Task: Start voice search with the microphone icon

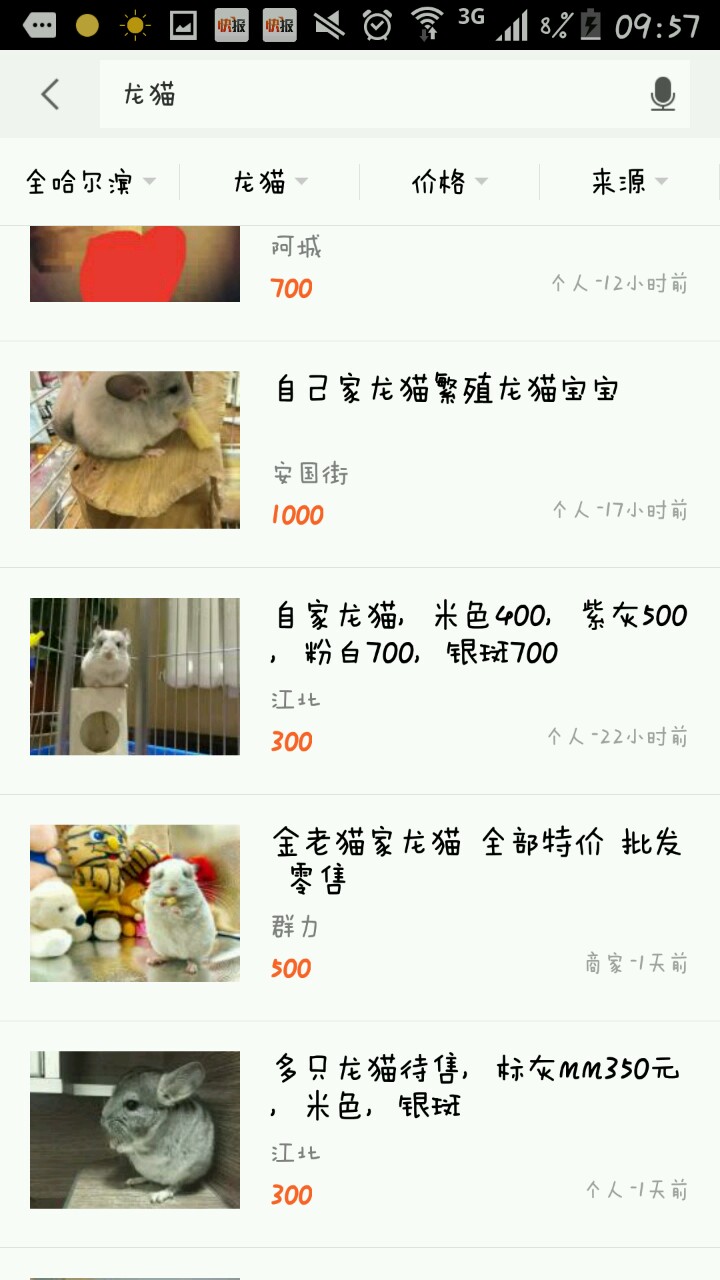Action: (662, 95)
